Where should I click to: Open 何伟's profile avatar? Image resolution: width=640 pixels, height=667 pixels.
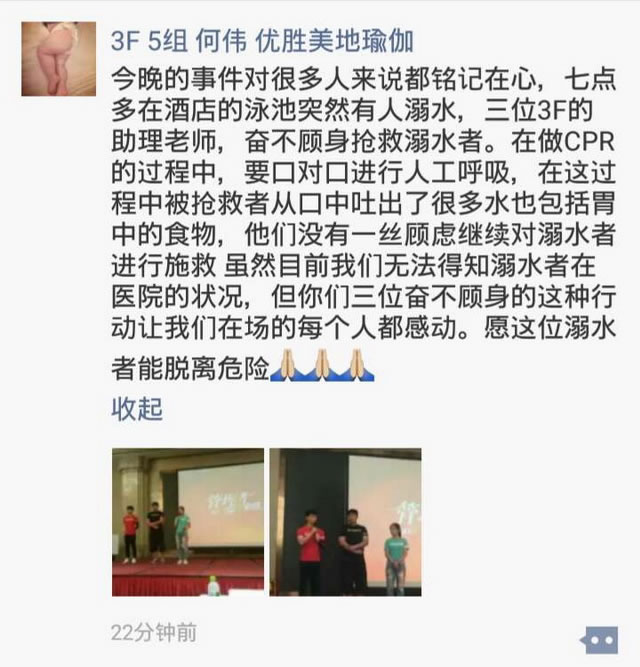click(58, 59)
